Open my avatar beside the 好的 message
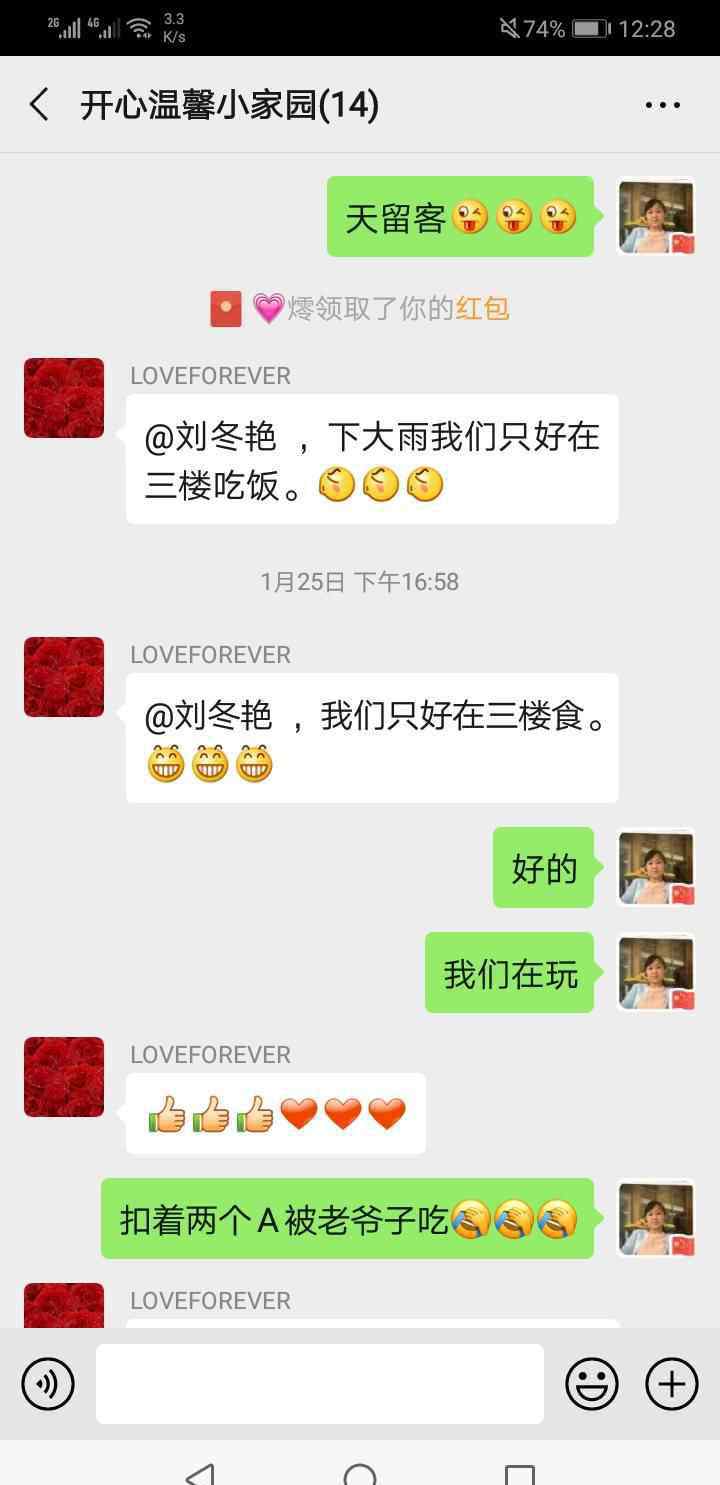The width and height of the screenshot is (720, 1485). pyautogui.click(x=656, y=868)
